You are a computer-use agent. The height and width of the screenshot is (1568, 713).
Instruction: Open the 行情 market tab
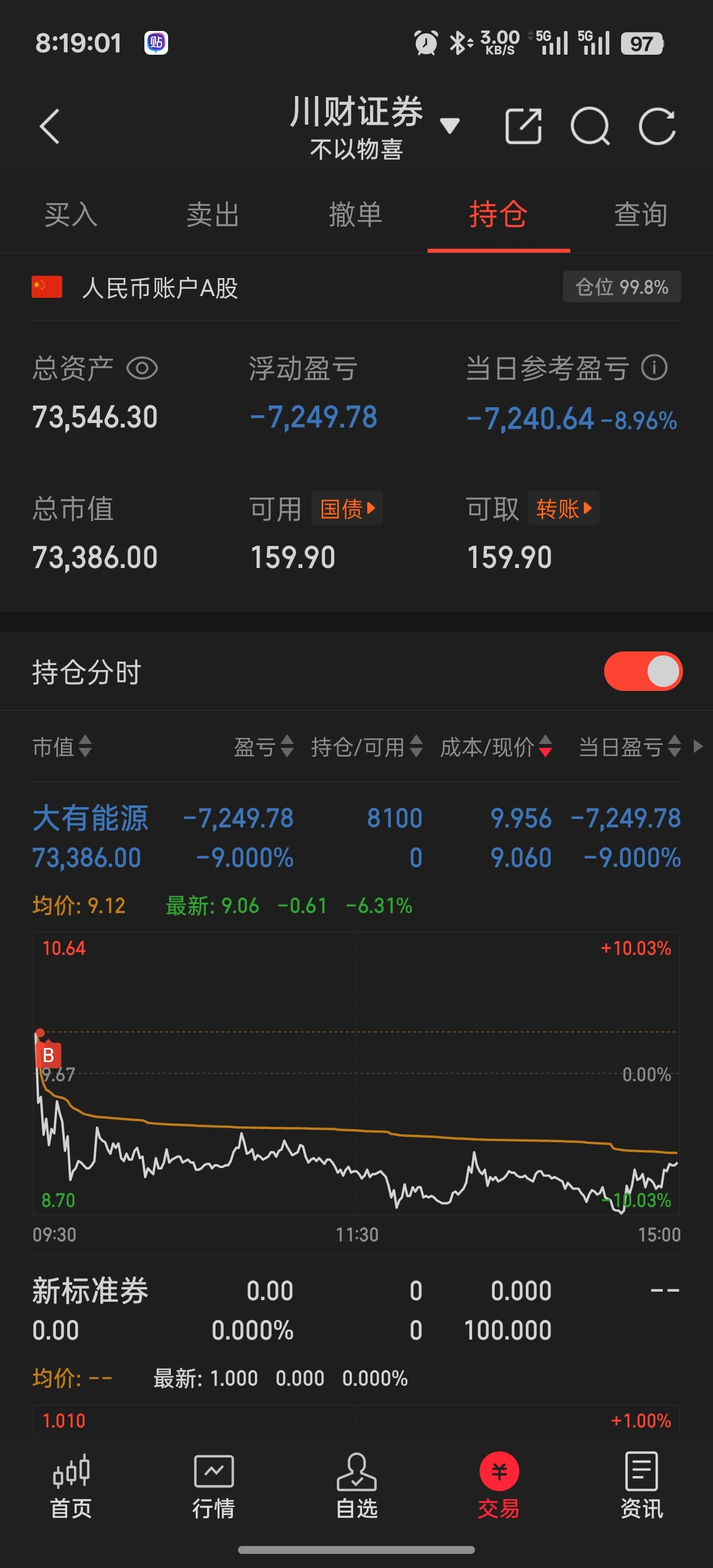coord(213,1485)
